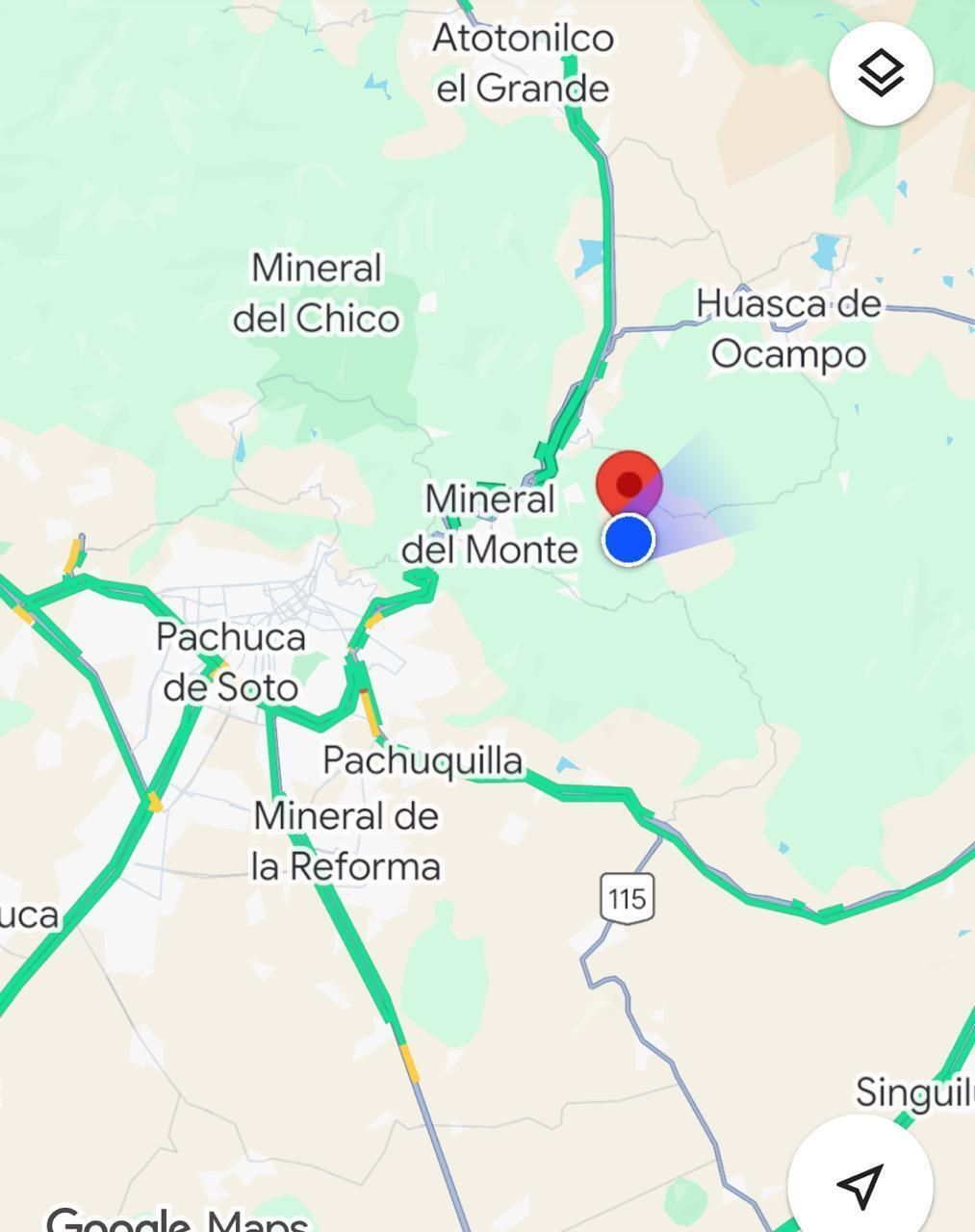Tap the my-location arrow button

click(860, 1184)
